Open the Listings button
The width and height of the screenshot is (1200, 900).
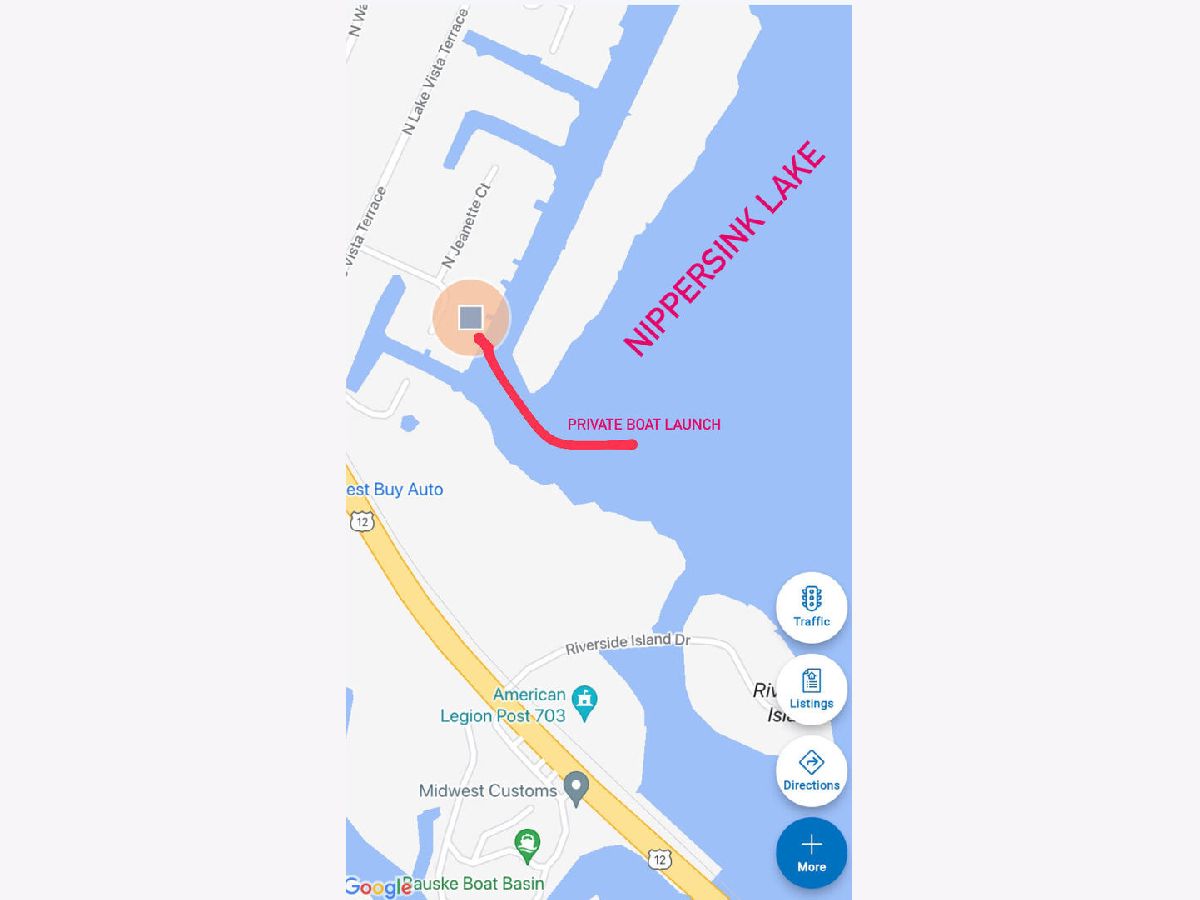(x=811, y=689)
